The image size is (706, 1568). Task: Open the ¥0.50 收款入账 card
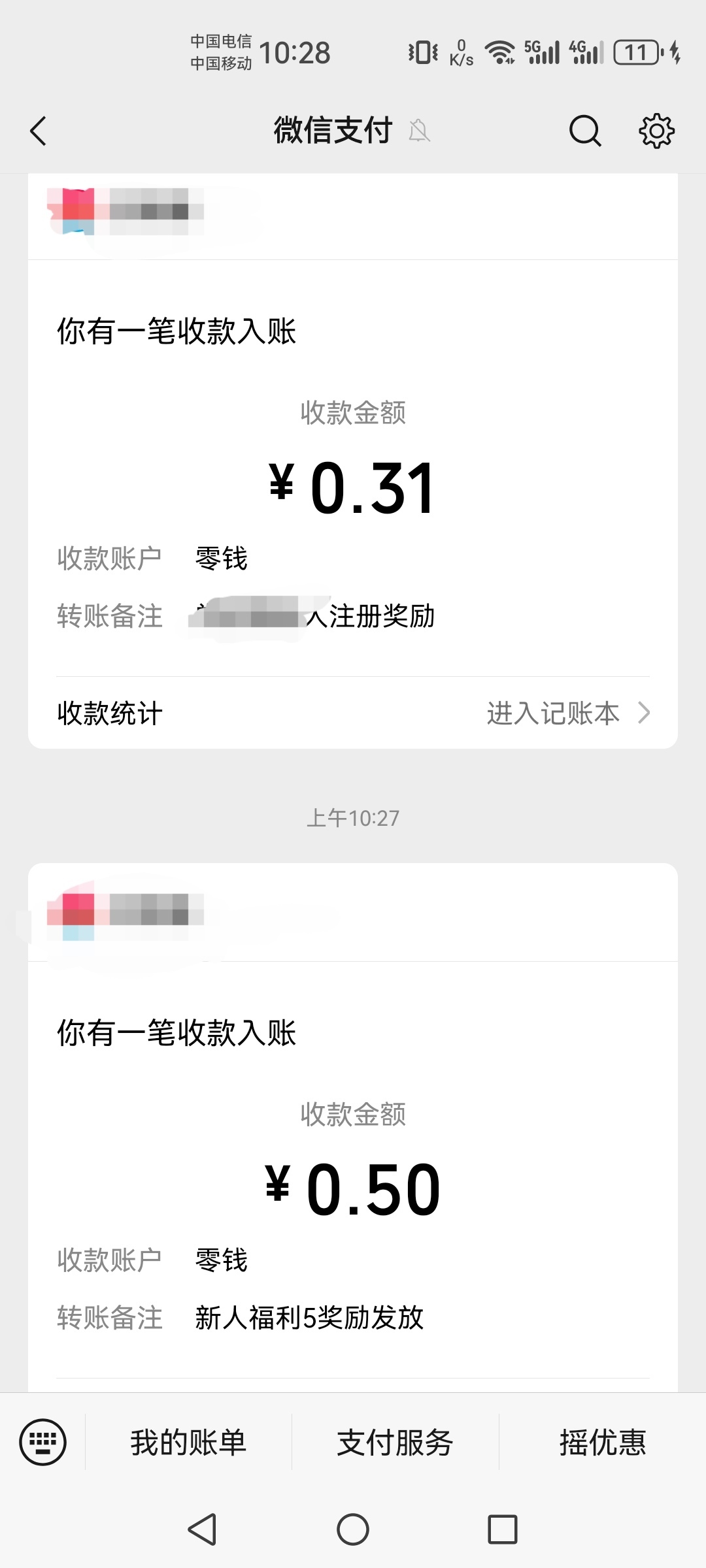353,1128
